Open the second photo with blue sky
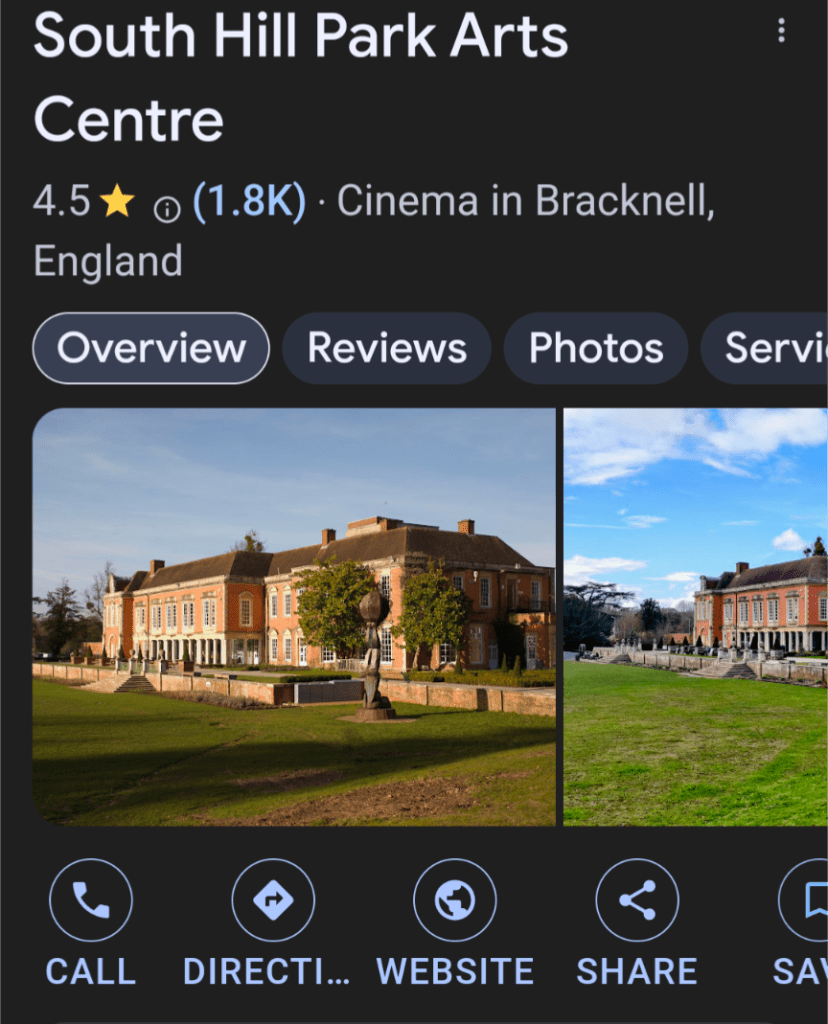Screen dimensions: 828x1024 [695, 616]
